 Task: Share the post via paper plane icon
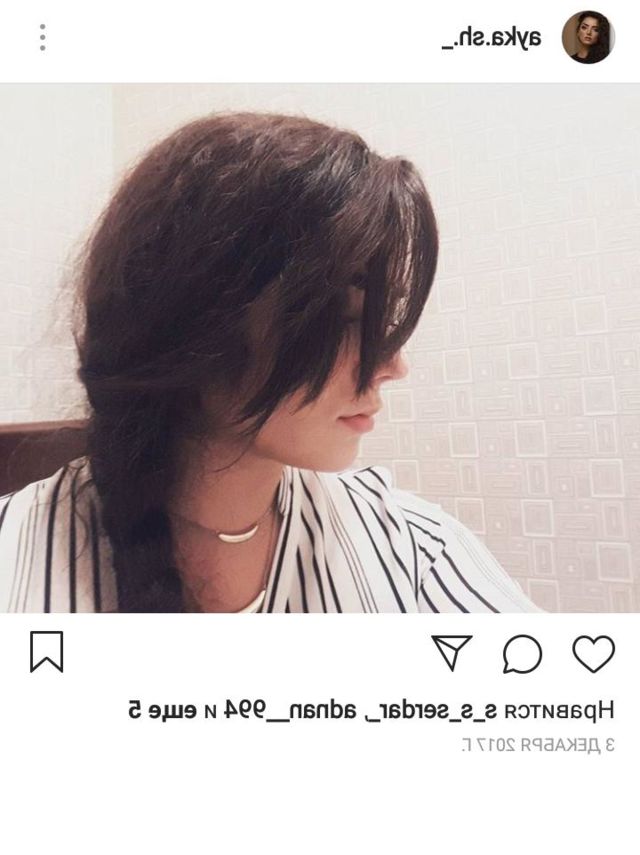point(452,653)
